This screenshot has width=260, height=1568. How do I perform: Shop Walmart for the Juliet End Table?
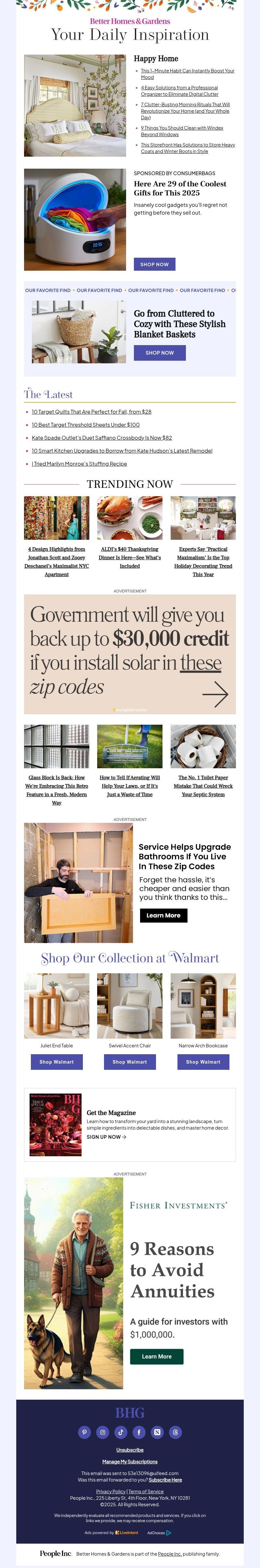pyautogui.click(x=57, y=1062)
